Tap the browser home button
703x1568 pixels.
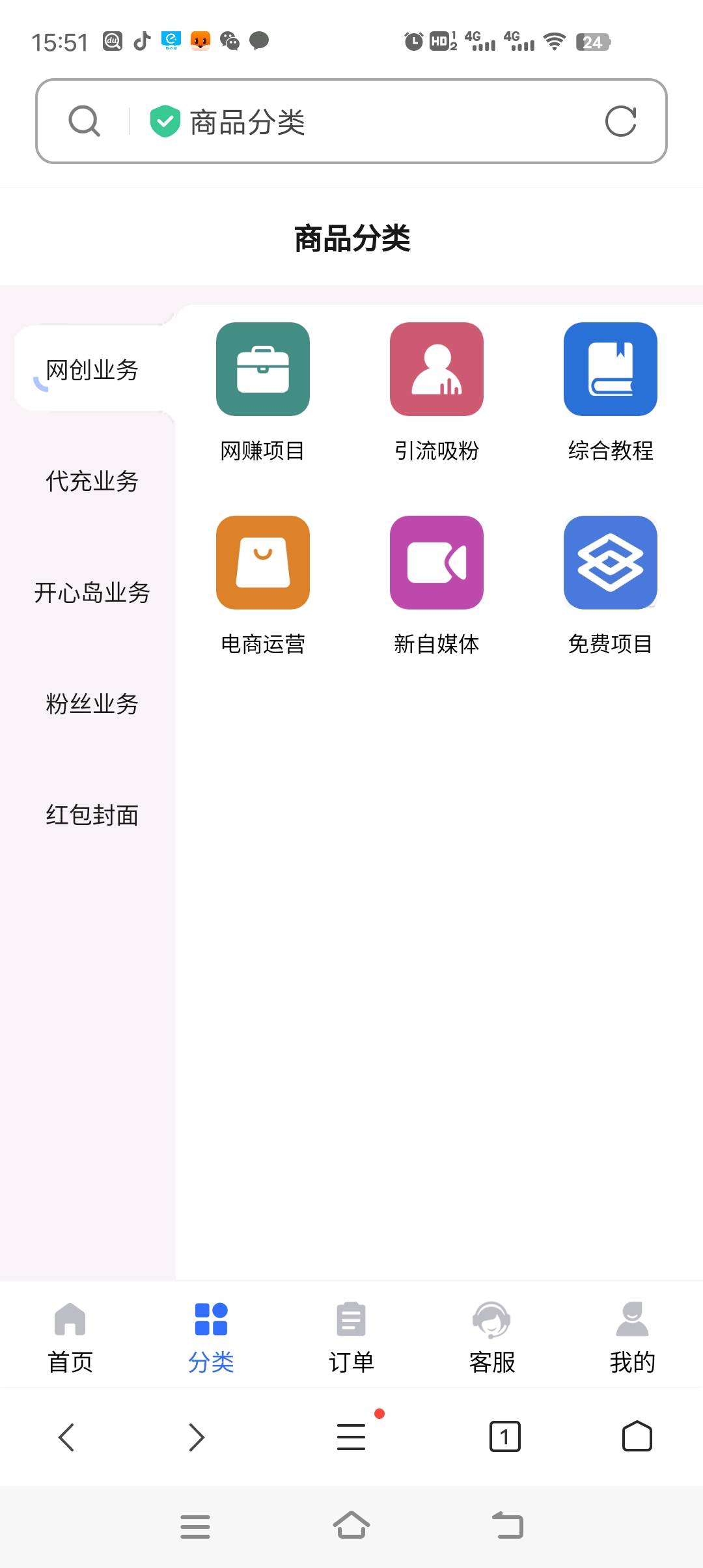[637, 1436]
